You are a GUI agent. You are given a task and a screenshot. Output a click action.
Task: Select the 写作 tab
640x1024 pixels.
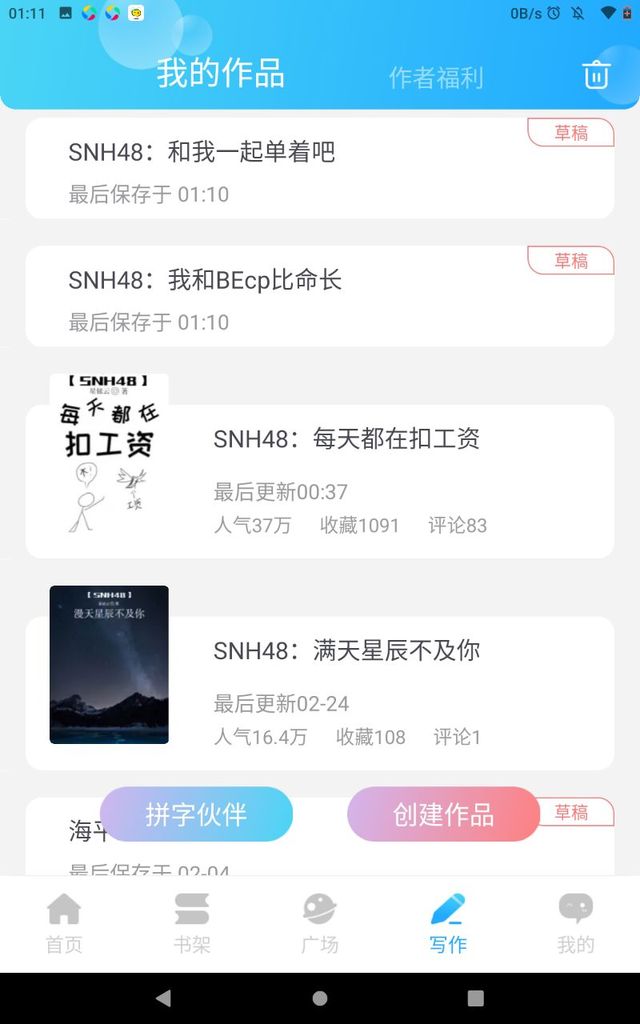point(448,923)
